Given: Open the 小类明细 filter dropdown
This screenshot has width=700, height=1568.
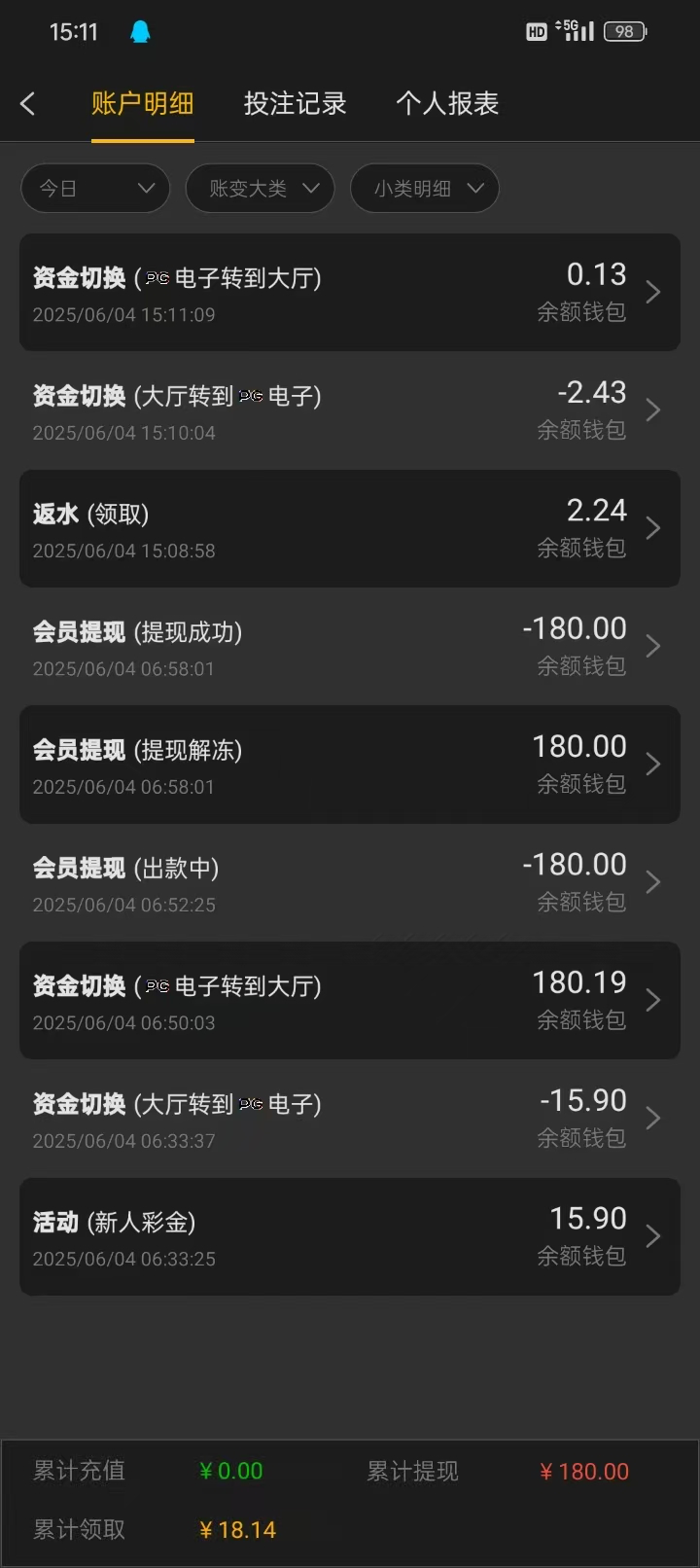Looking at the screenshot, I should coord(424,189).
